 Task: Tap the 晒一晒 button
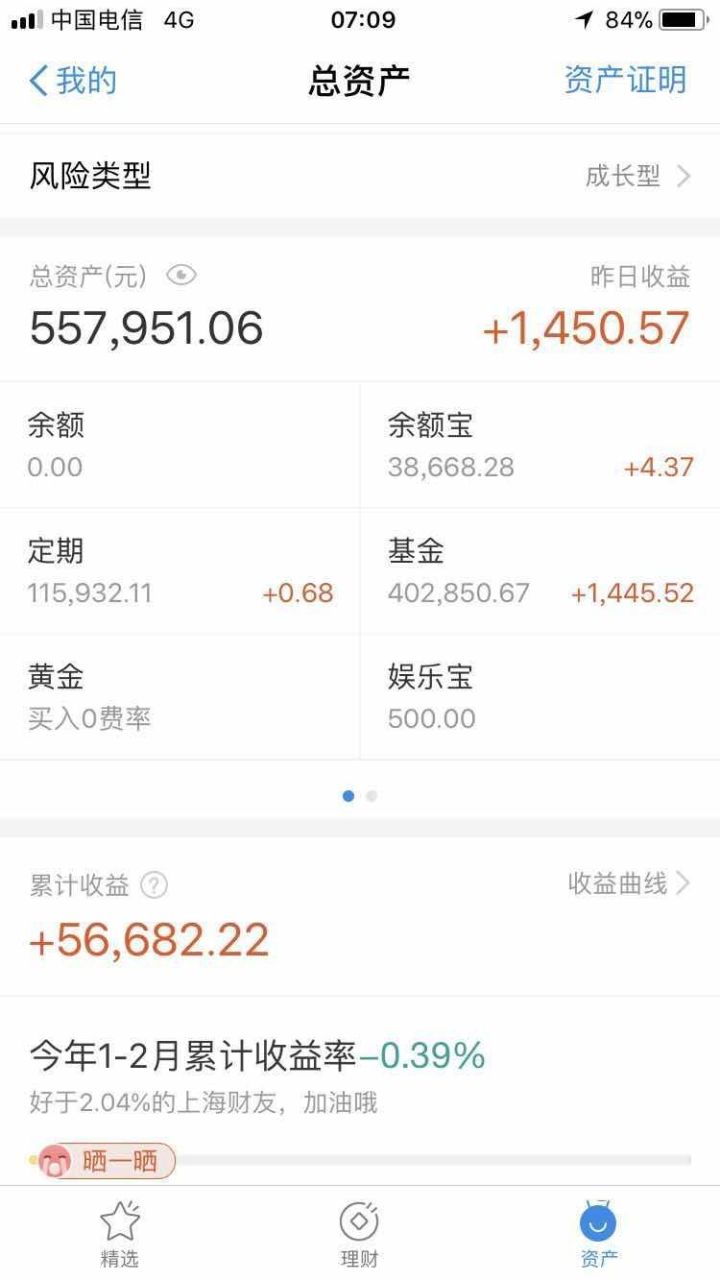[x=107, y=1162]
